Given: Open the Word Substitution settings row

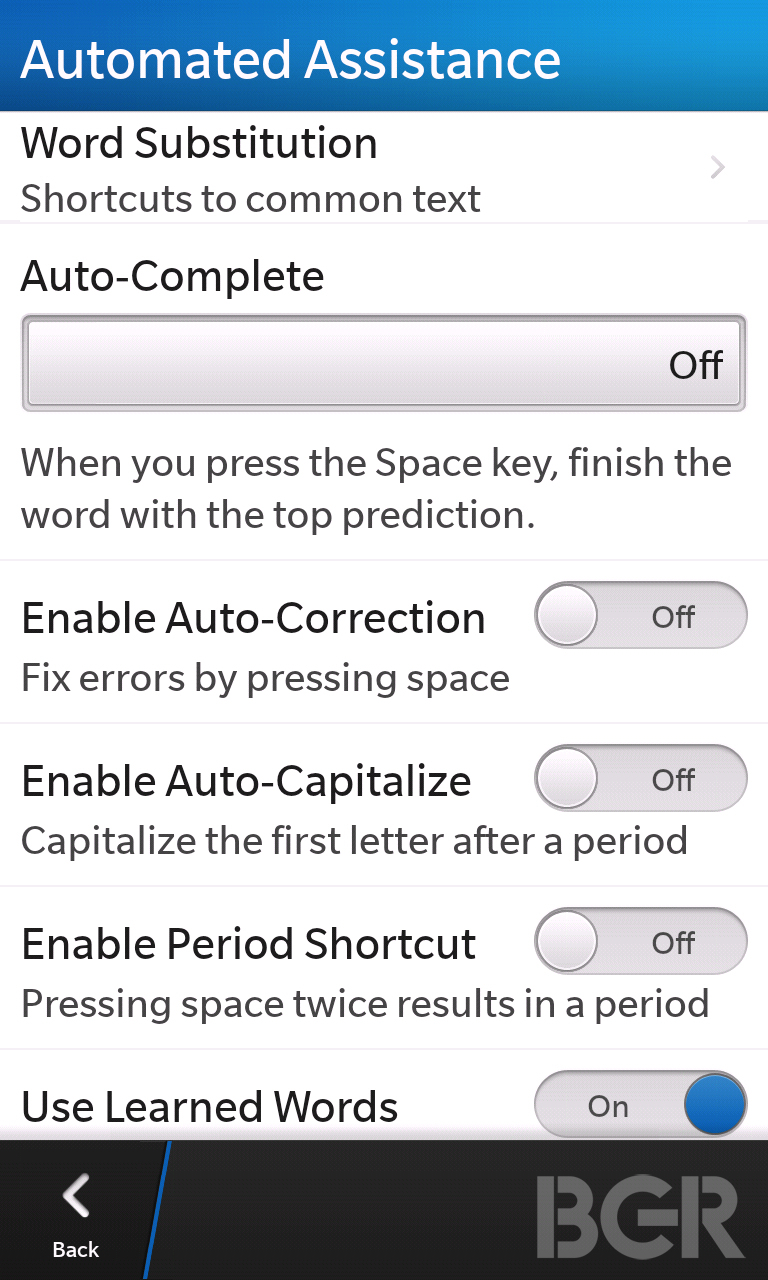Looking at the screenshot, I should pos(384,167).
